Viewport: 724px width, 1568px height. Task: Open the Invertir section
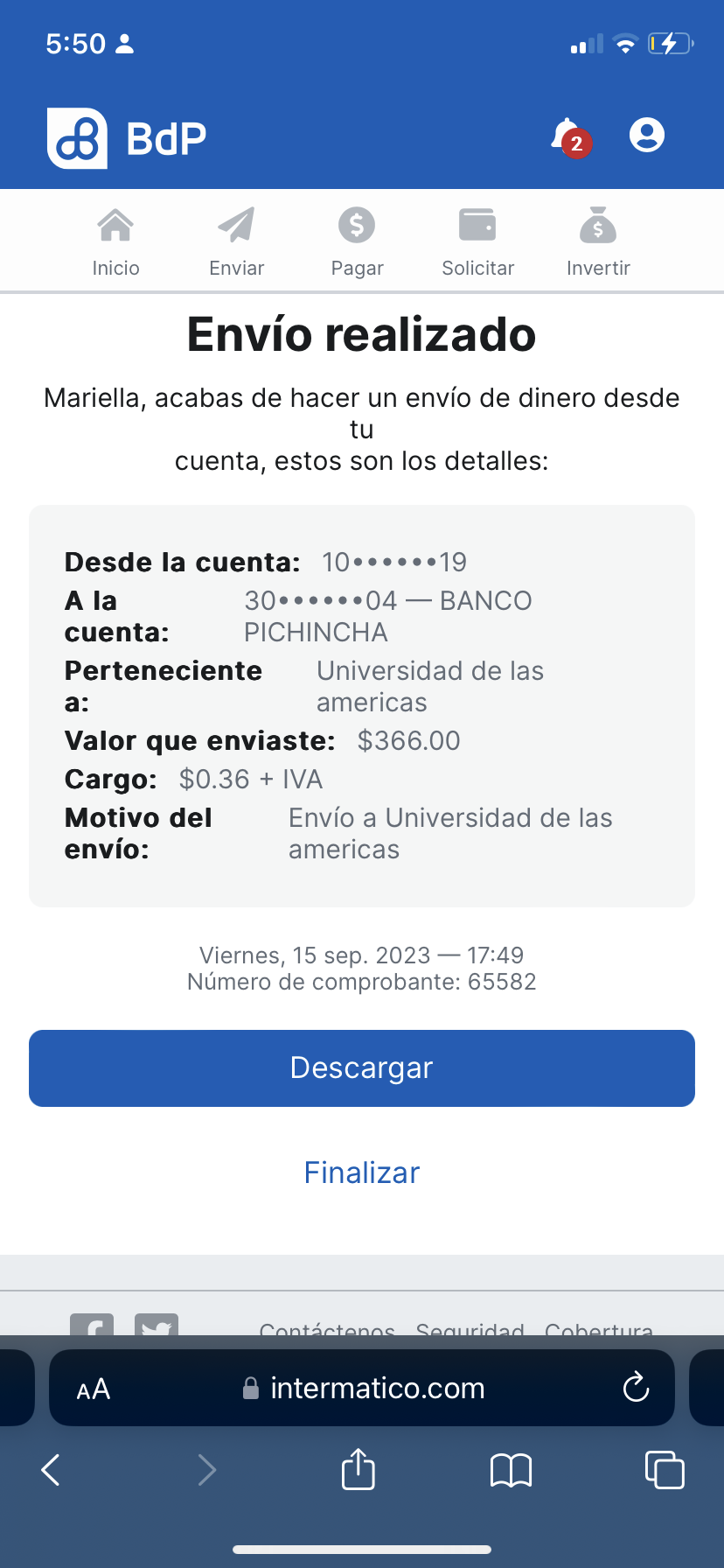598,242
